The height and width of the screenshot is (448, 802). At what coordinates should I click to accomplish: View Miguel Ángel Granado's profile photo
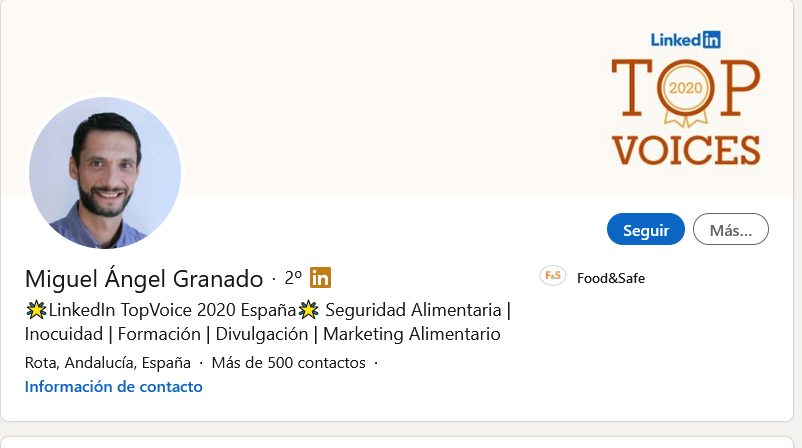point(105,172)
